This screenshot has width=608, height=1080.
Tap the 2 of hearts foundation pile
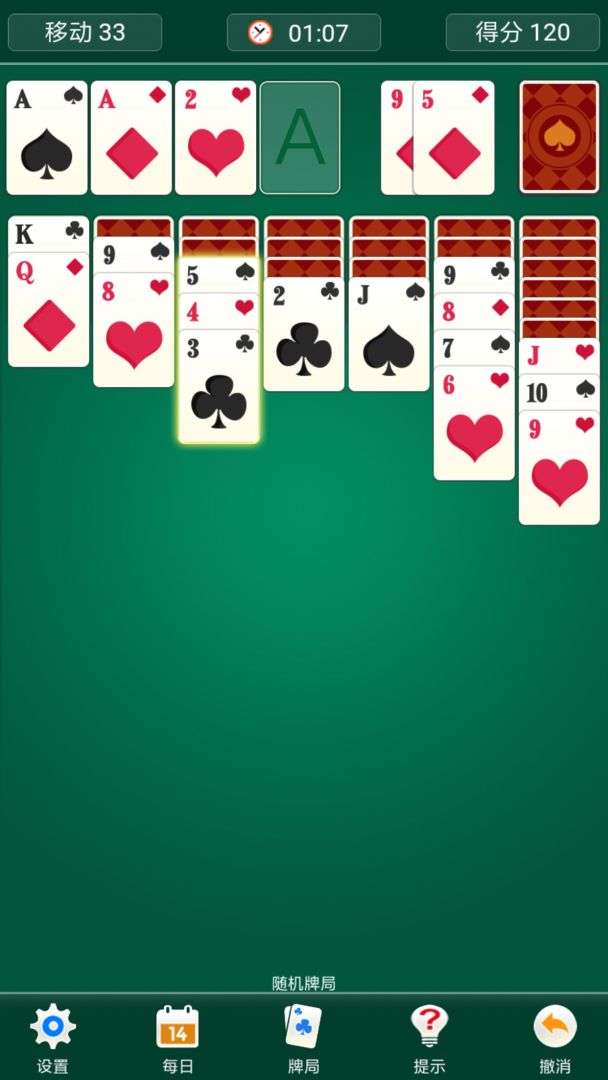(215, 137)
